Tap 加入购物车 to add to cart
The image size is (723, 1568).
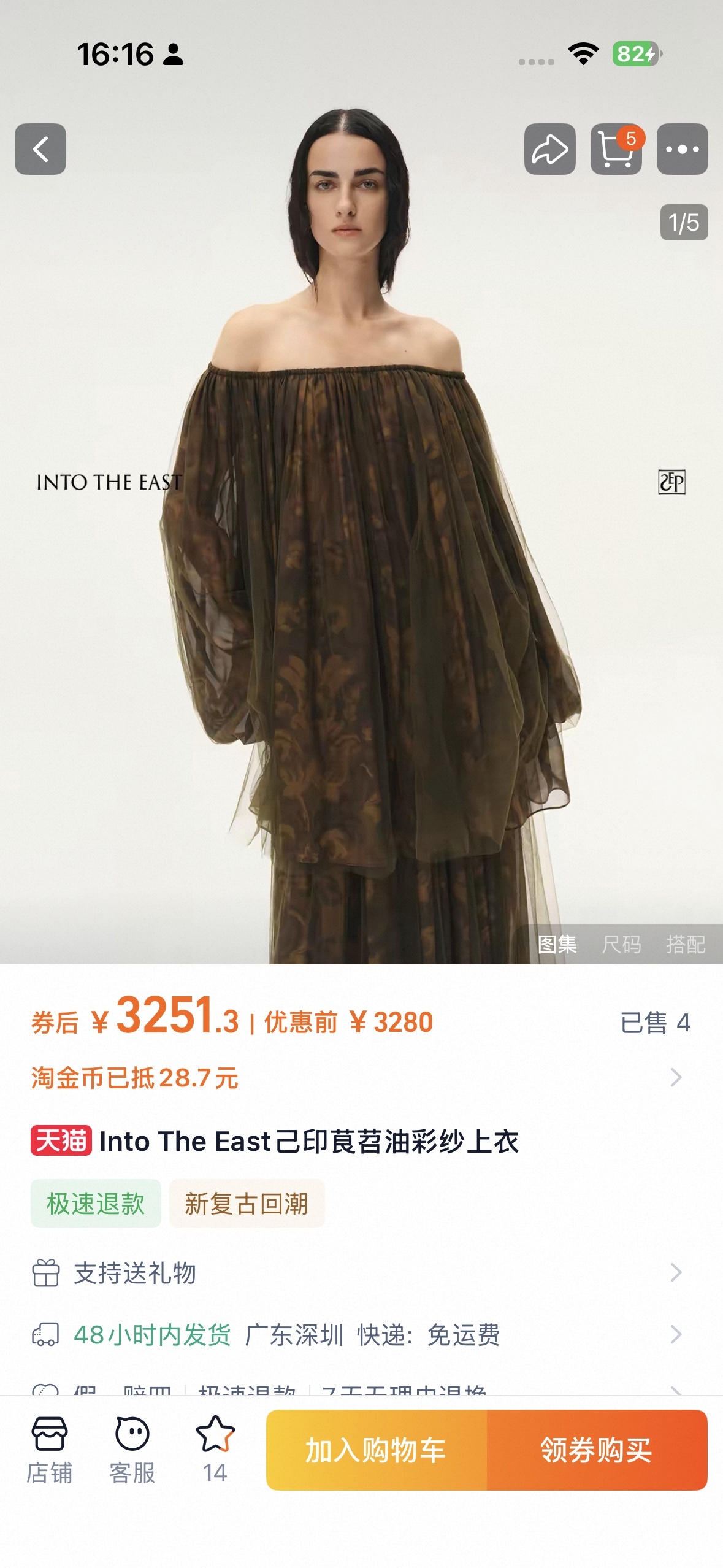point(377,1450)
